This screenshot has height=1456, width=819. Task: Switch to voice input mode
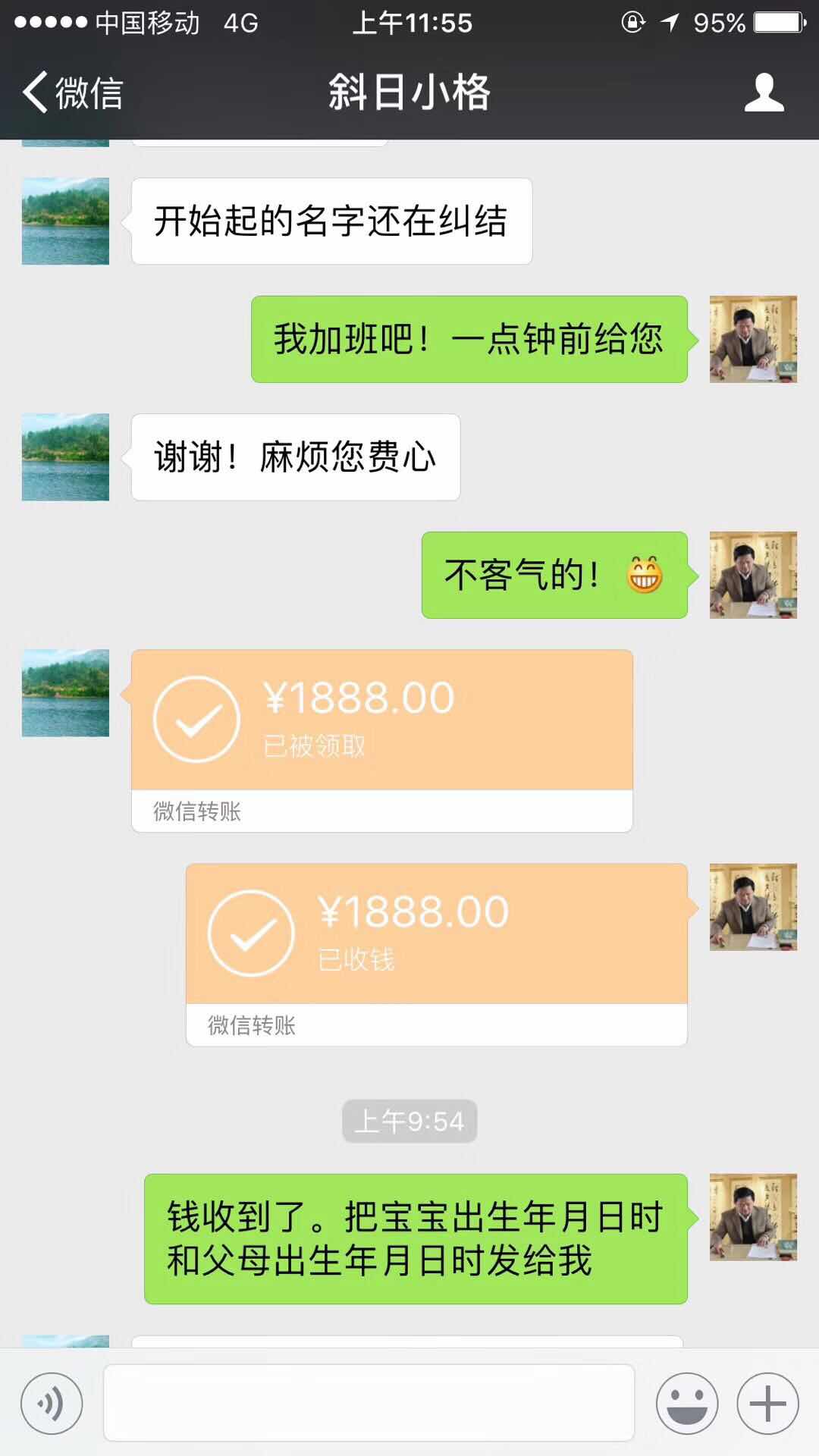coord(52,1404)
